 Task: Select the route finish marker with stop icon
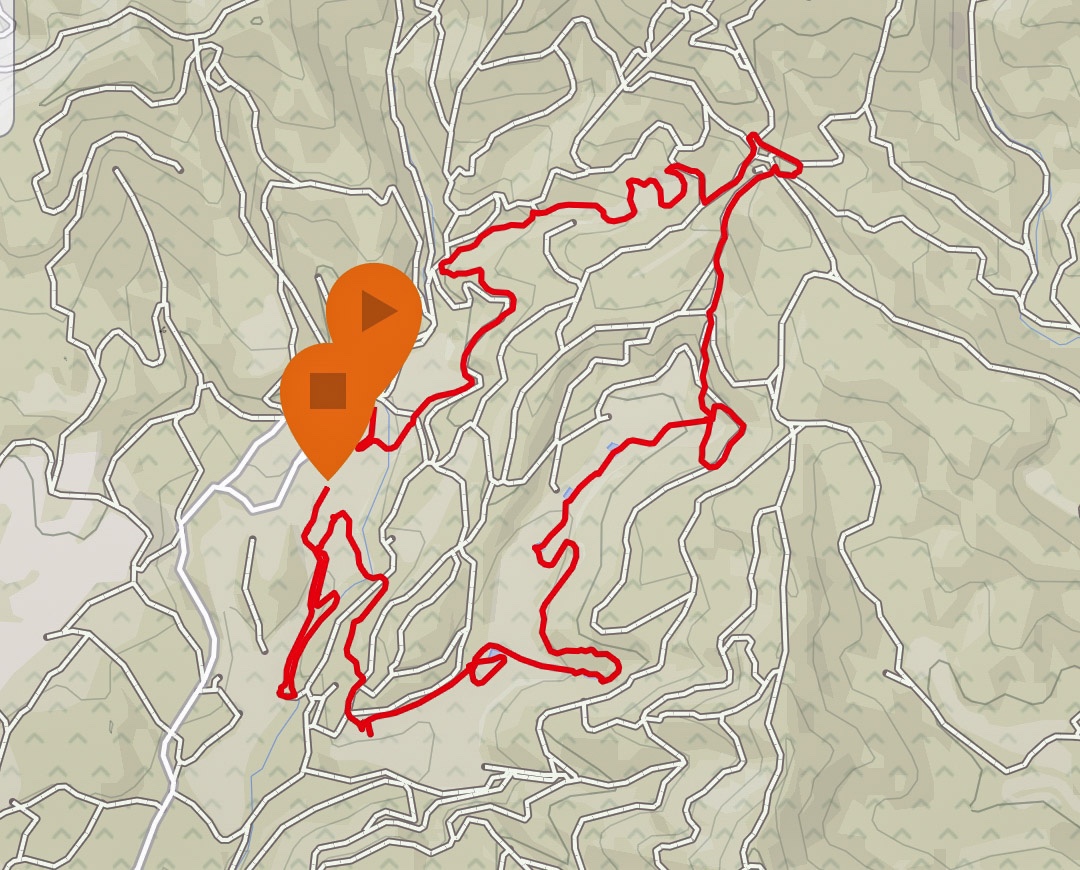327,391
